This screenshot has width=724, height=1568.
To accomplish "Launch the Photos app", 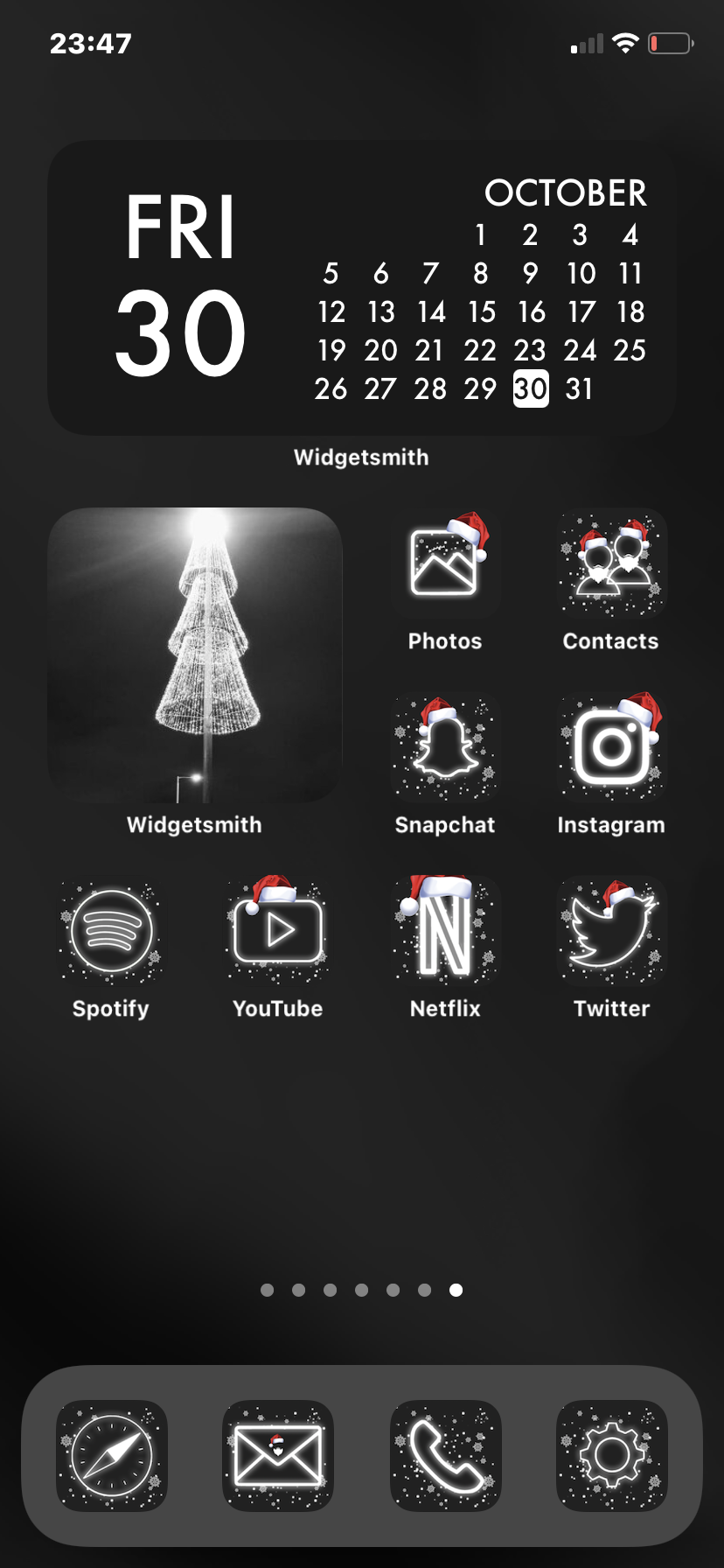I will point(445,564).
